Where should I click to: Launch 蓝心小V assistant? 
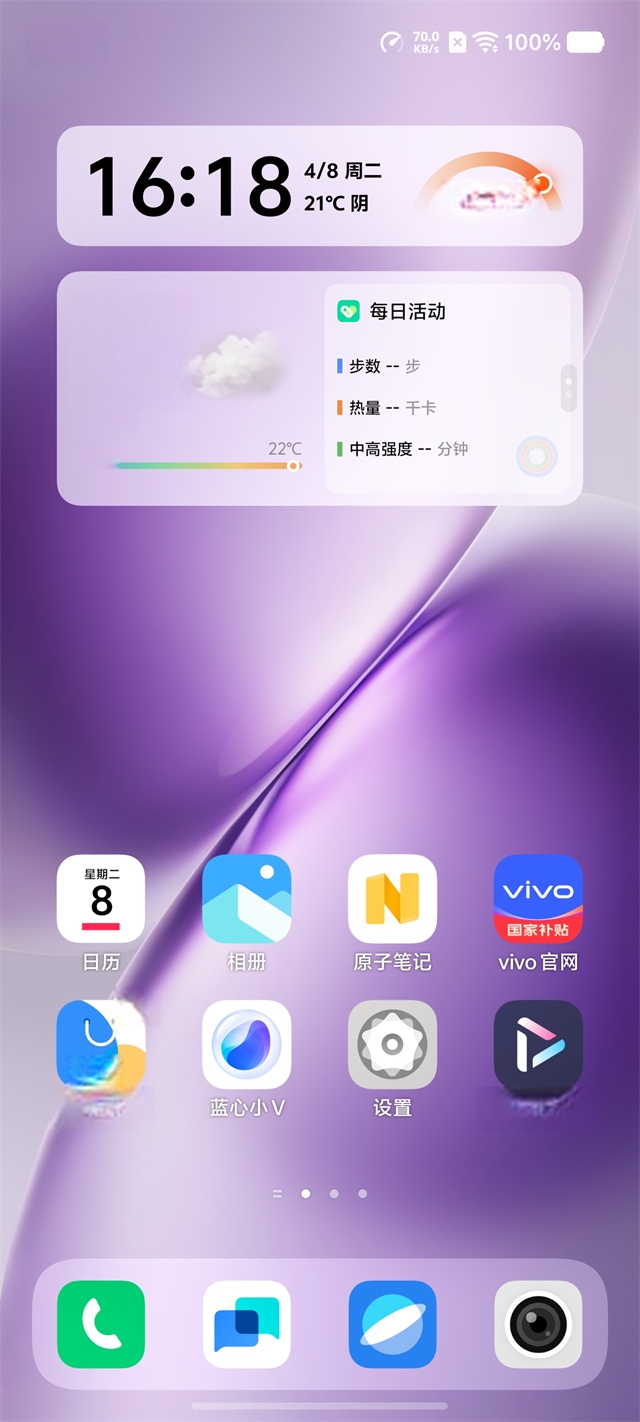247,1045
